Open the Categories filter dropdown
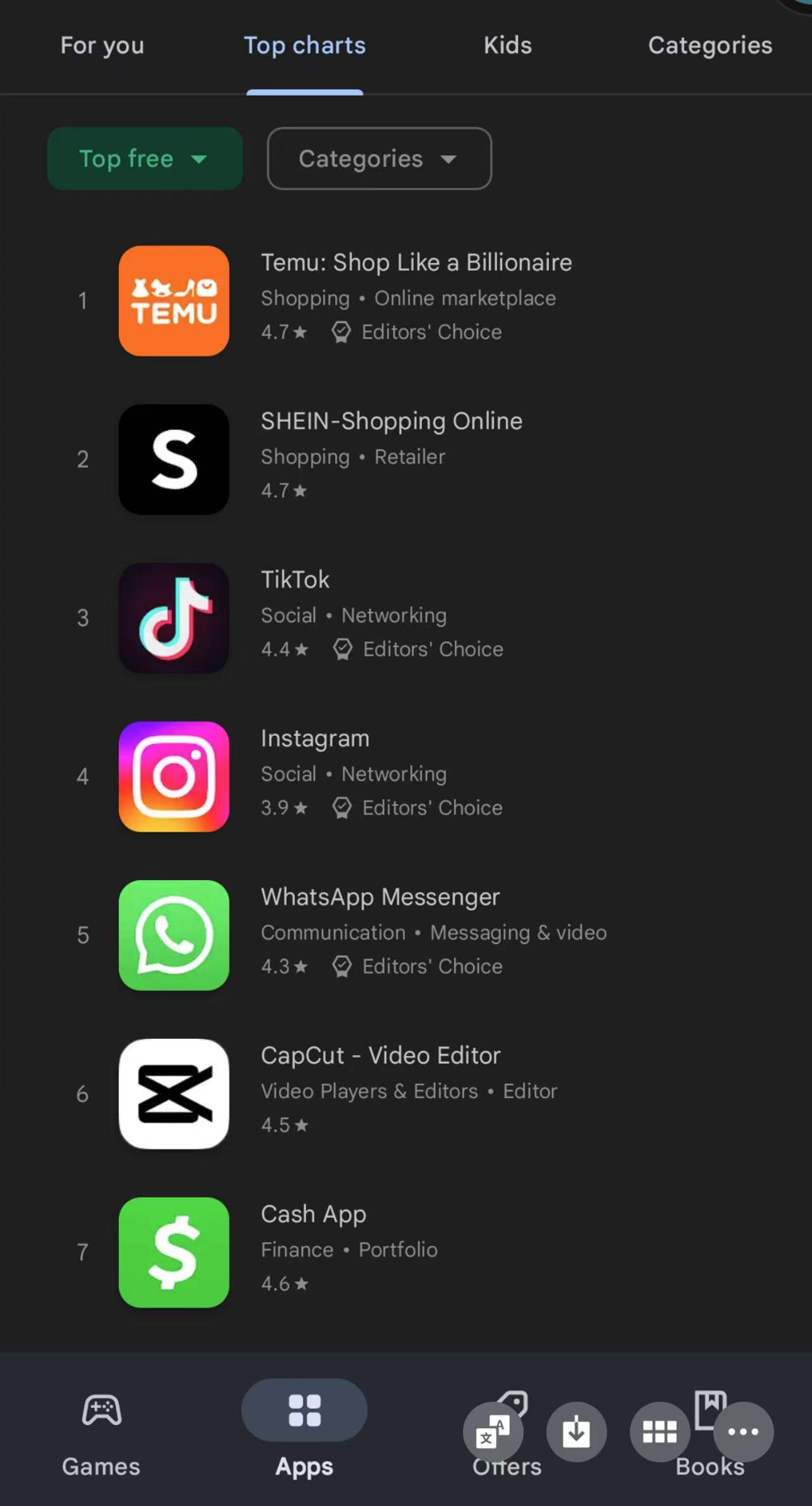 pos(379,159)
